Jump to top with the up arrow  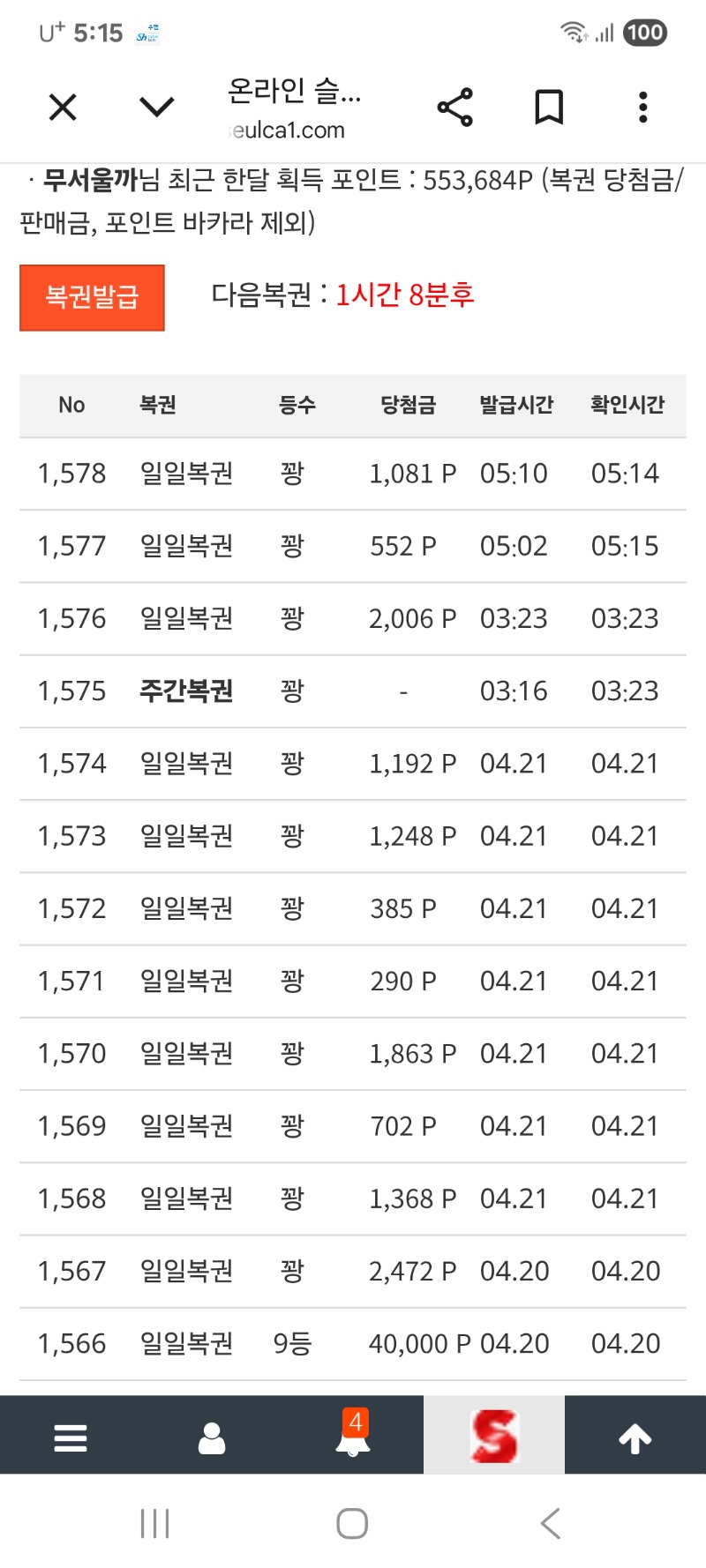pyautogui.click(x=635, y=1438)
